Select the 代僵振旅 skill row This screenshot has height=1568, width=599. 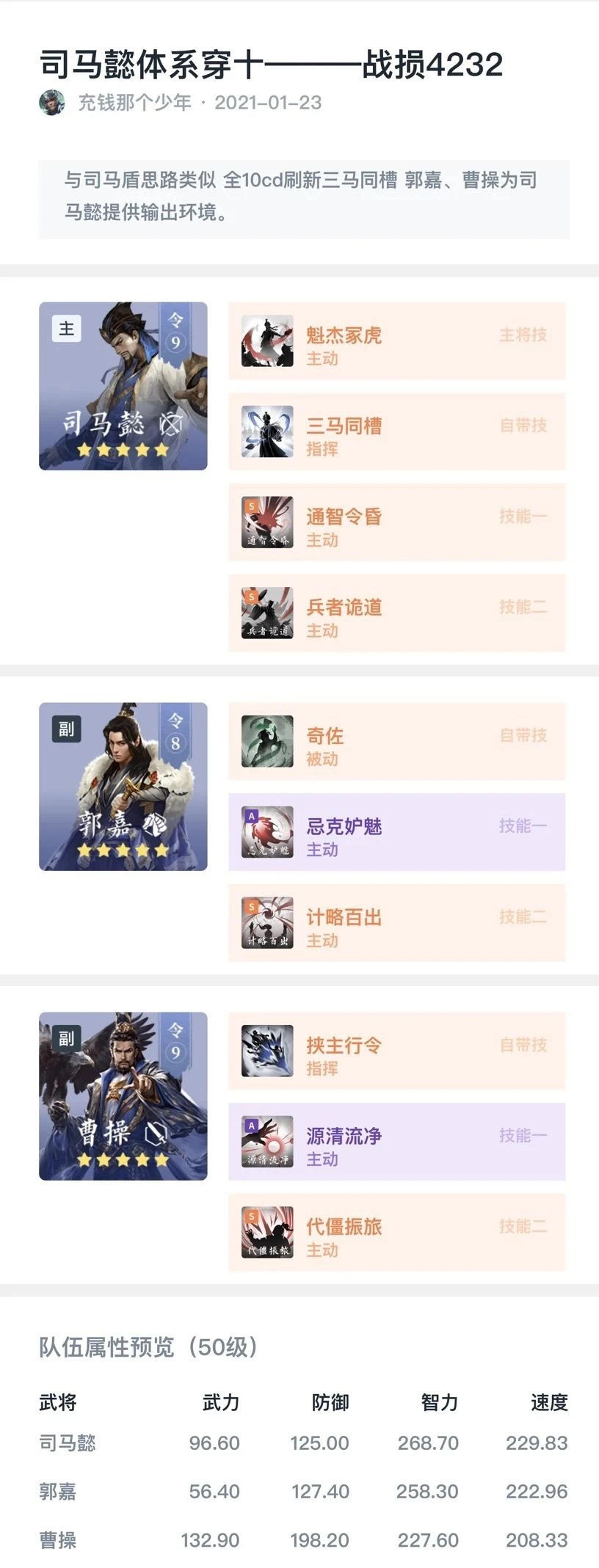[x=396, y=1233]
